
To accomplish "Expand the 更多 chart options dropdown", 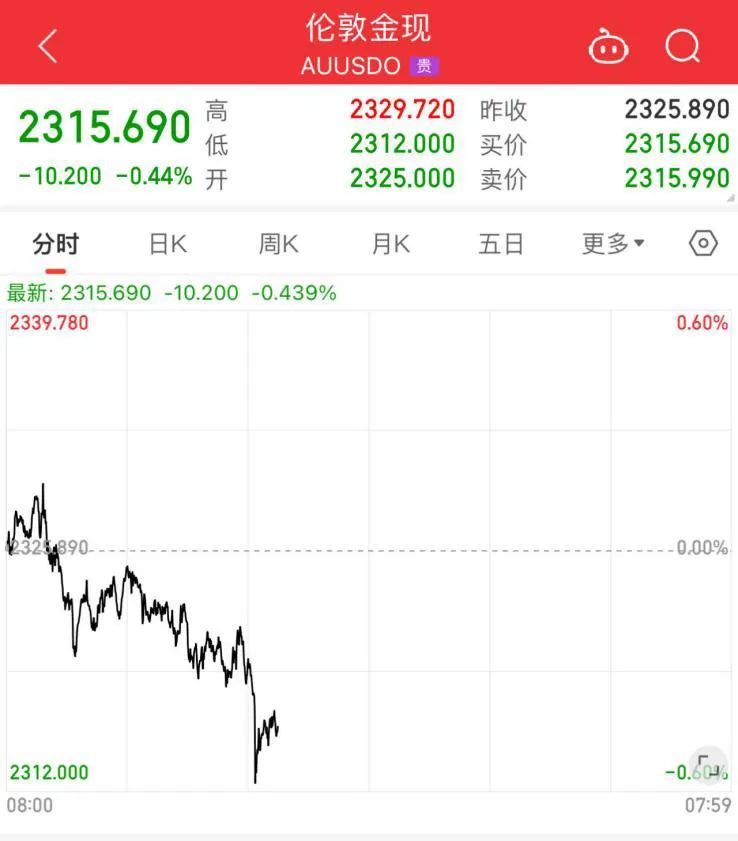I will [x=613, y=243].
